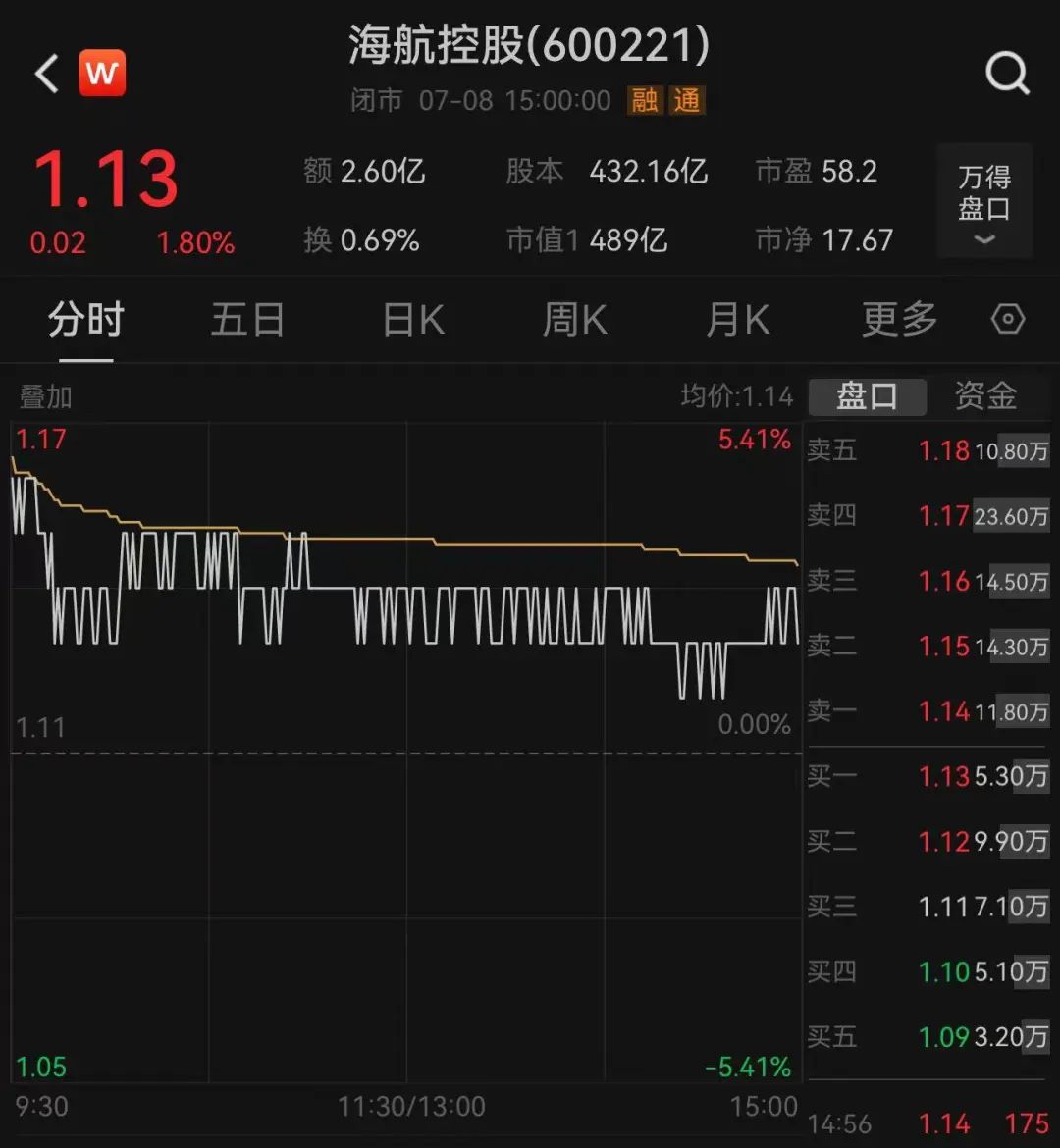Image resolution: width=1060 pixels, height=1148 pixels.
Task: Tap 叠加 to overlay comparison
Action: click(46, 397)
